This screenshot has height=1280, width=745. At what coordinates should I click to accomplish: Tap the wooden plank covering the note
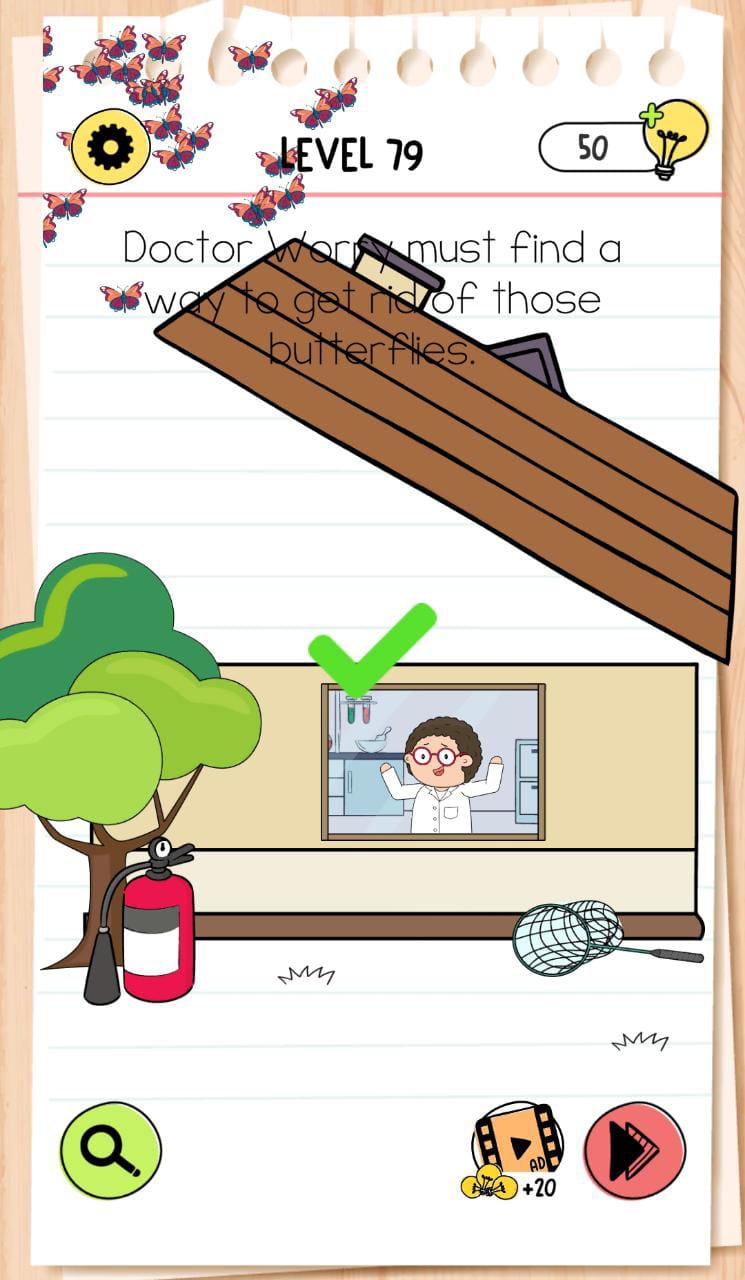click(x=450, y=440)
